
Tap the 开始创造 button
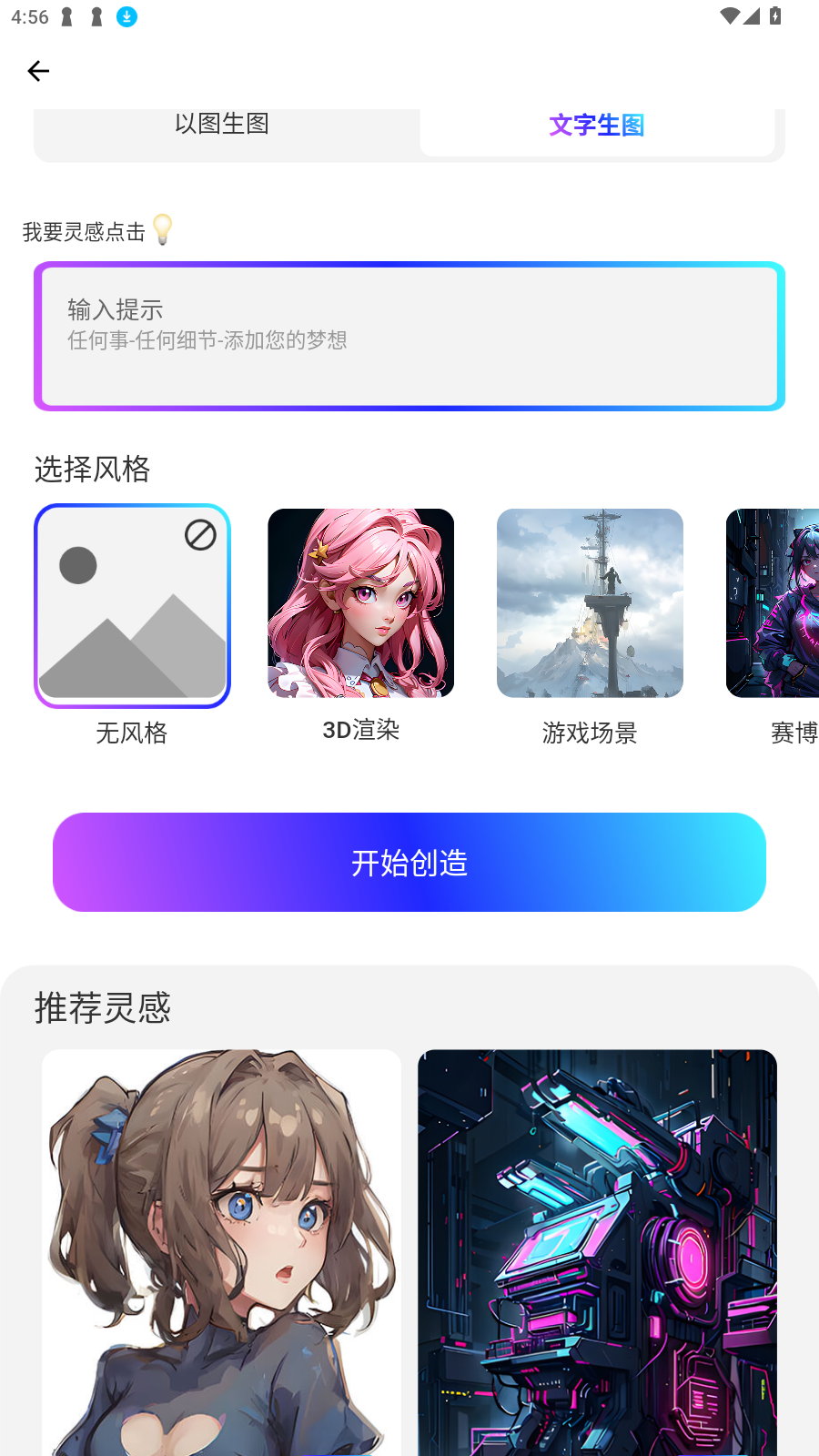[x=409, y=863]
